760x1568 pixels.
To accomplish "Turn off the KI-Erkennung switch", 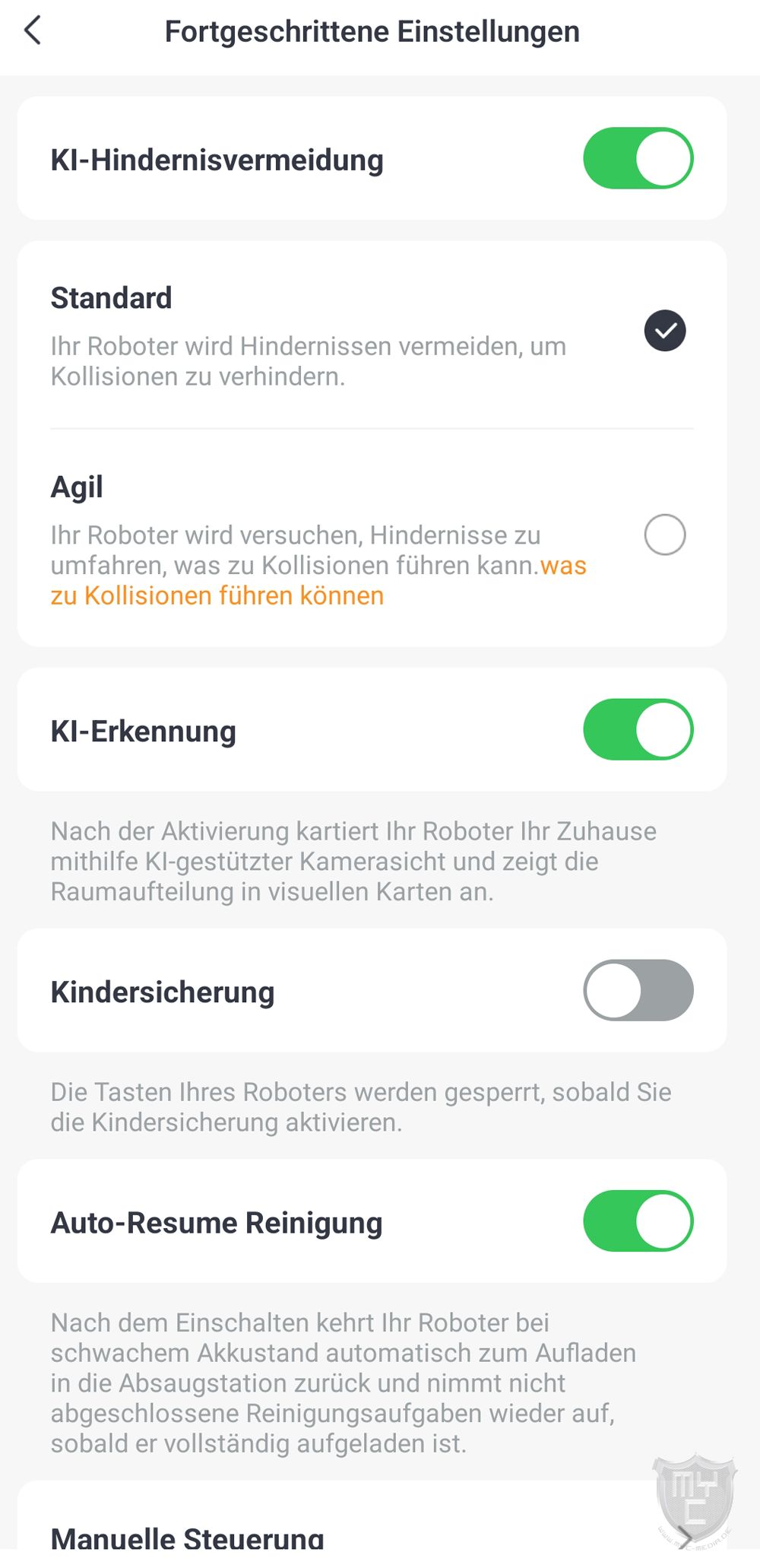I will click(638, 729).
